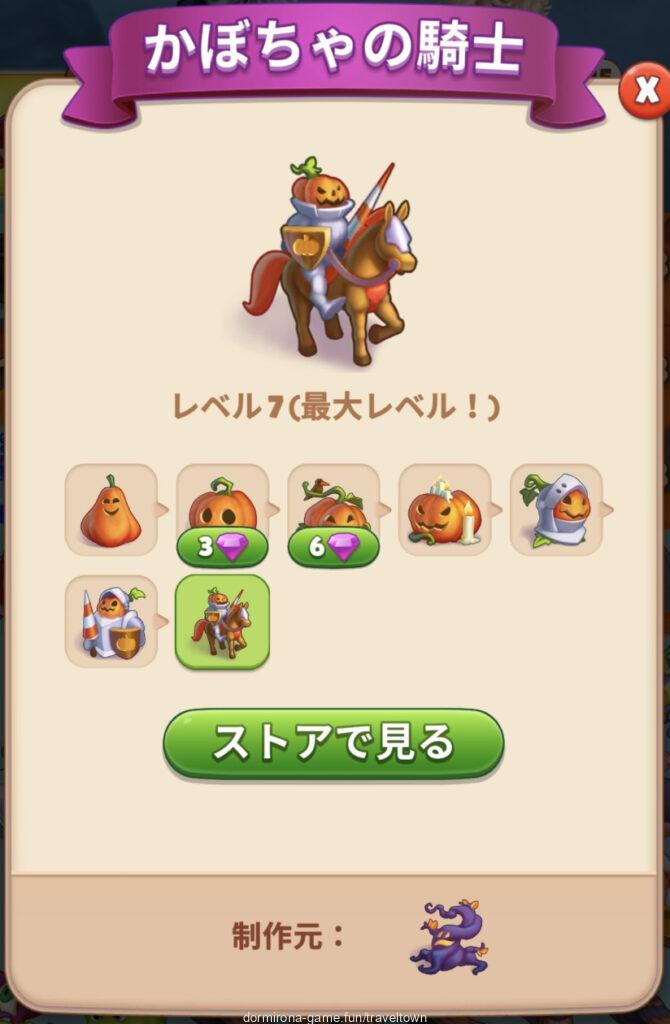Viewport: 670px width, 1024px height.
Task: Close the pumpkin knight dialog
Action: [644, 91]
